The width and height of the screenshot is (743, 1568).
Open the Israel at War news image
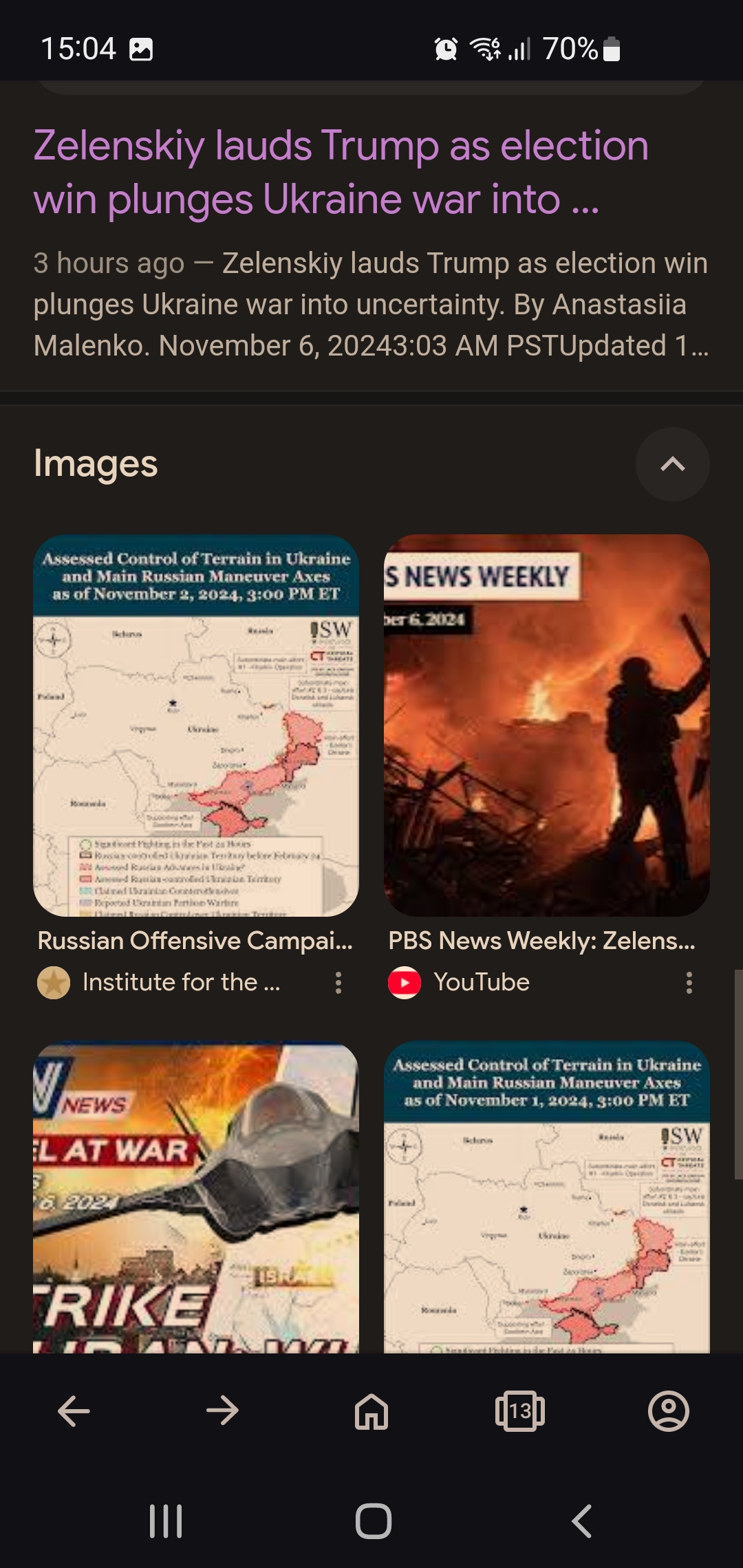196,1198
